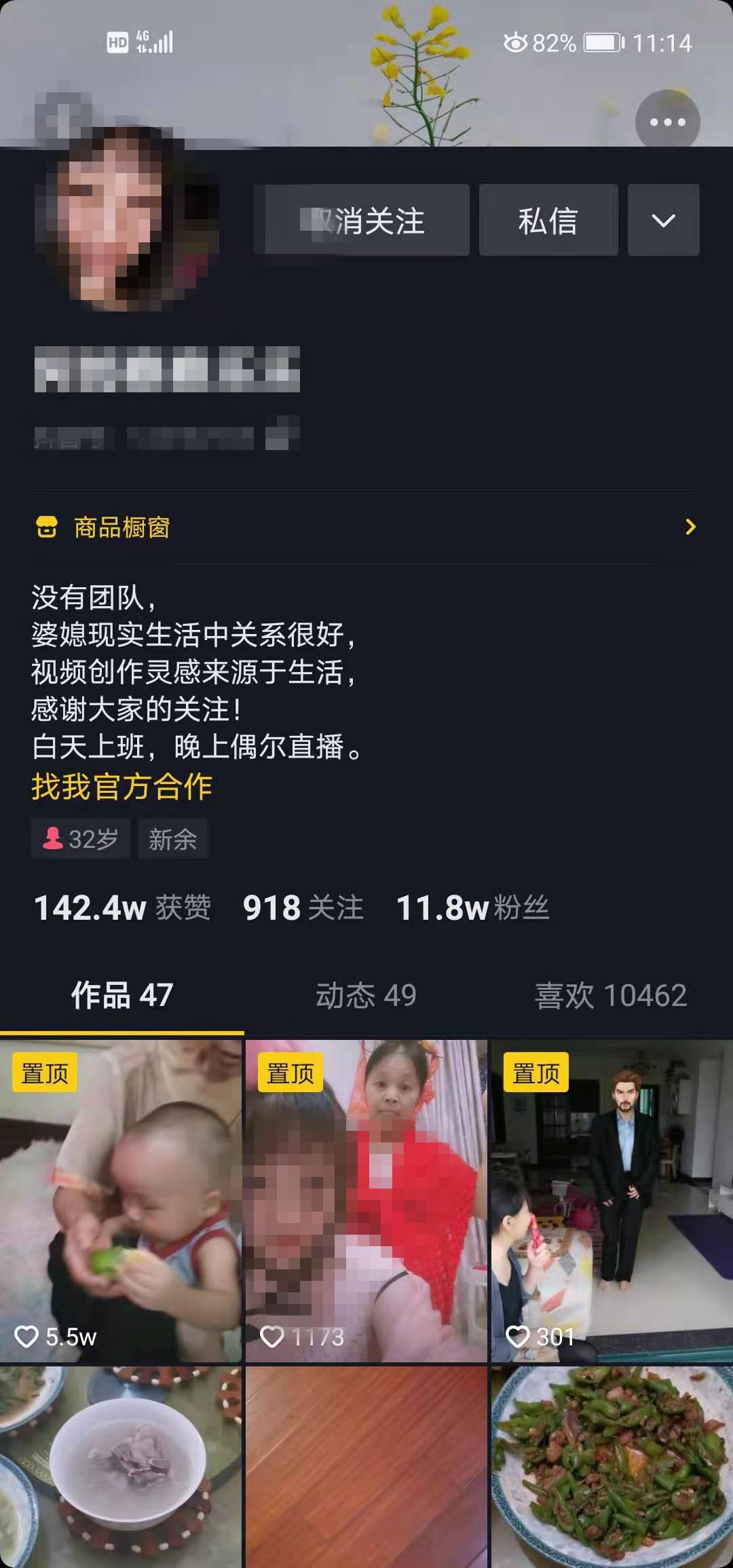
Task: Open the three-dot overflow menu
Action: 667,122
